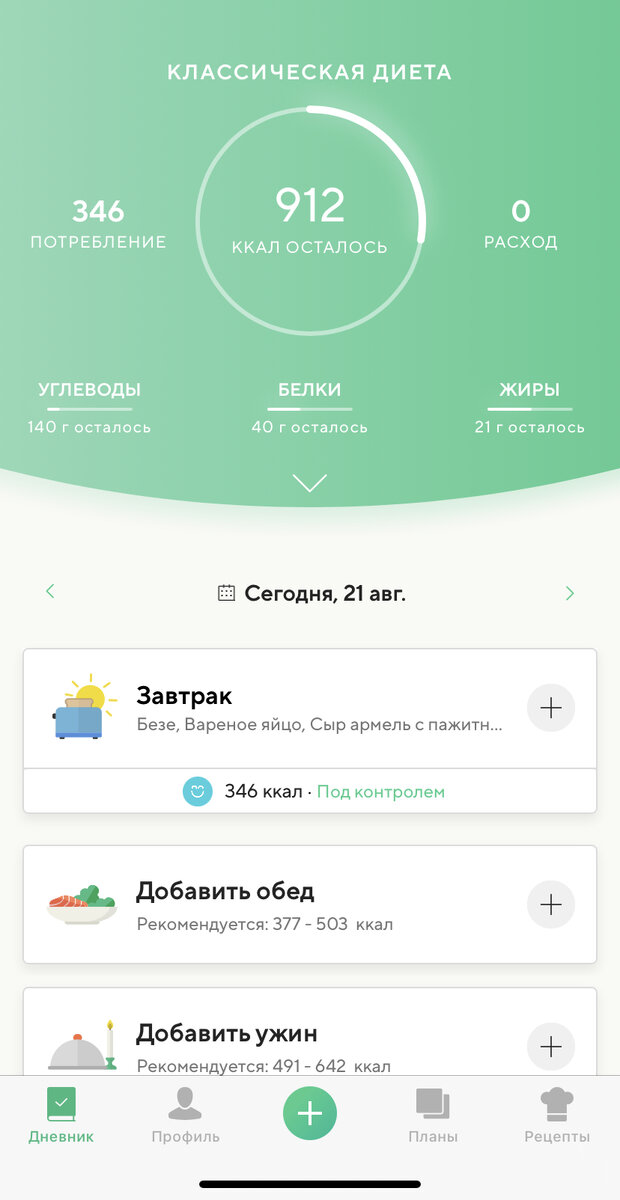
Task: Go to the next day
Action: 570,593
